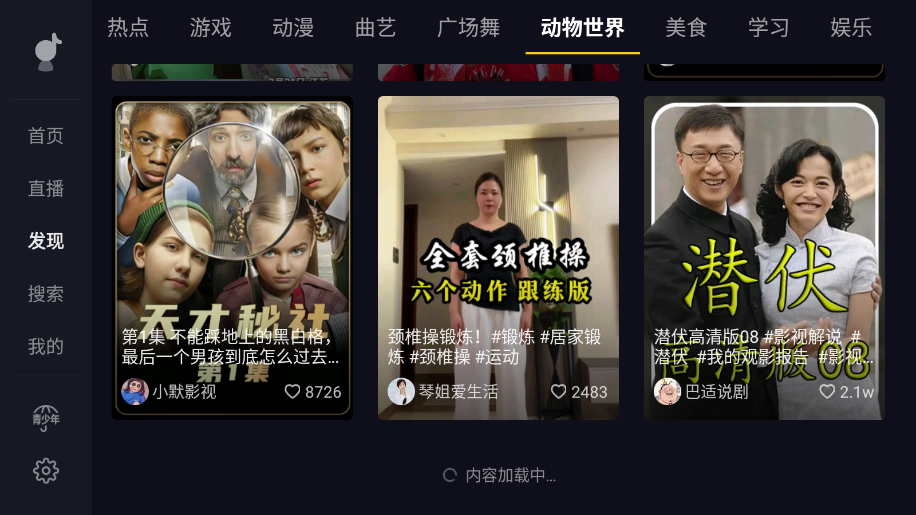Switch to the 热点 tab

(128, 28)
